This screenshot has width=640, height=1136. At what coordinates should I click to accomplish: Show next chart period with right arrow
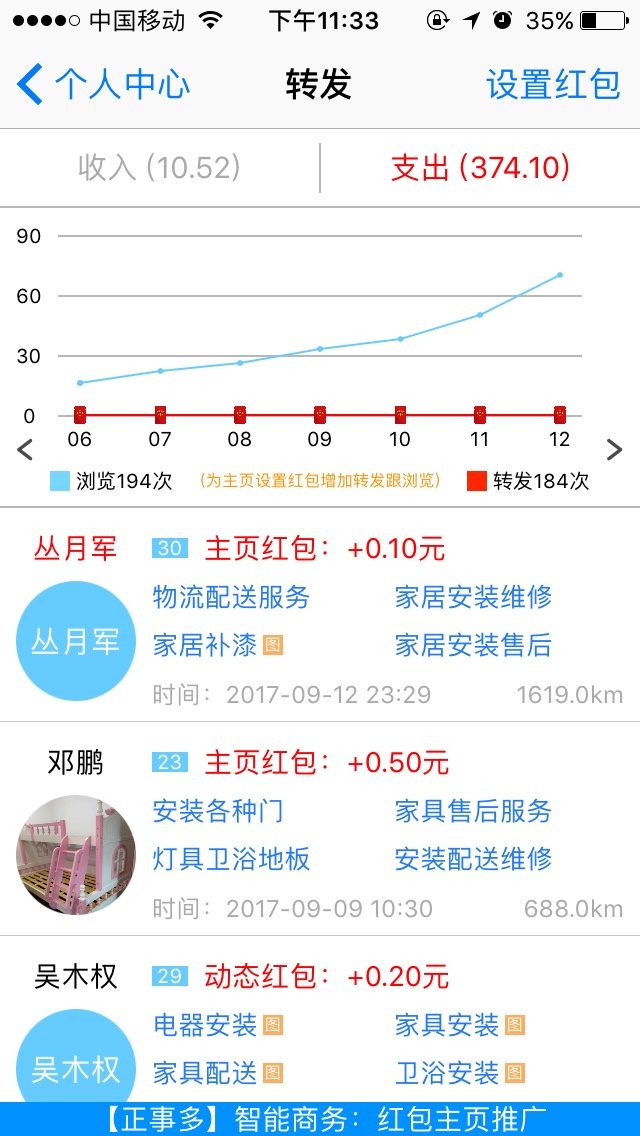(614, 450)
